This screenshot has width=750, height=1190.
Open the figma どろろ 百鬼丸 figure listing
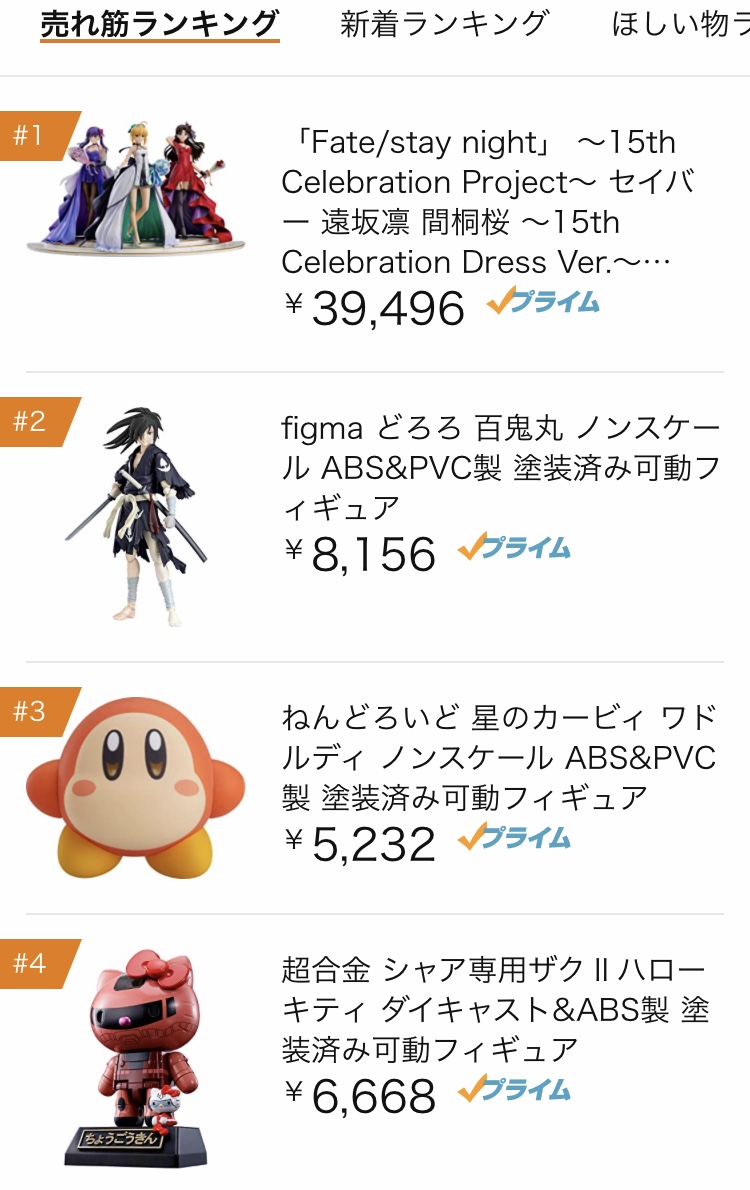500,468
